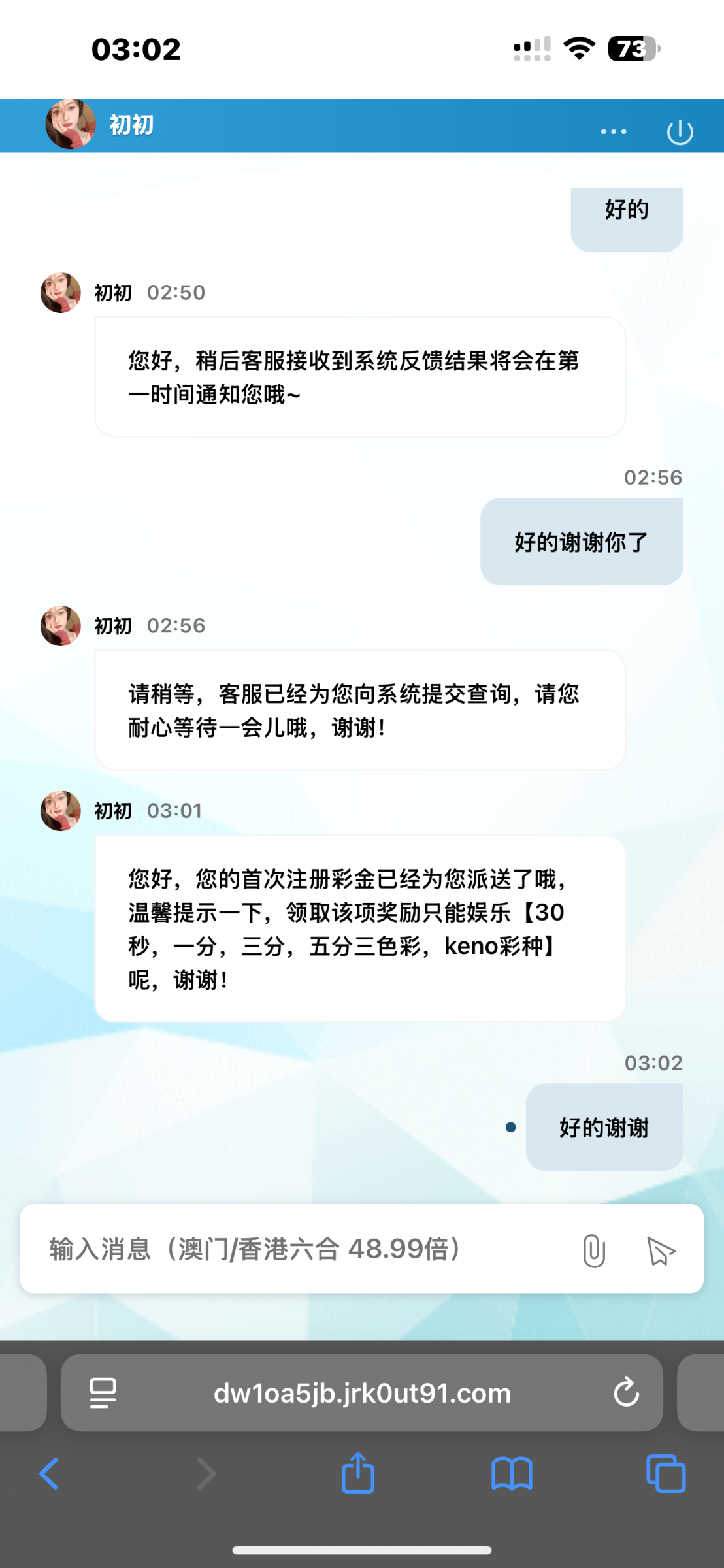Open the three-dot overflow menu
This screenshot has width=724, height=1568.
pos(614,131)
